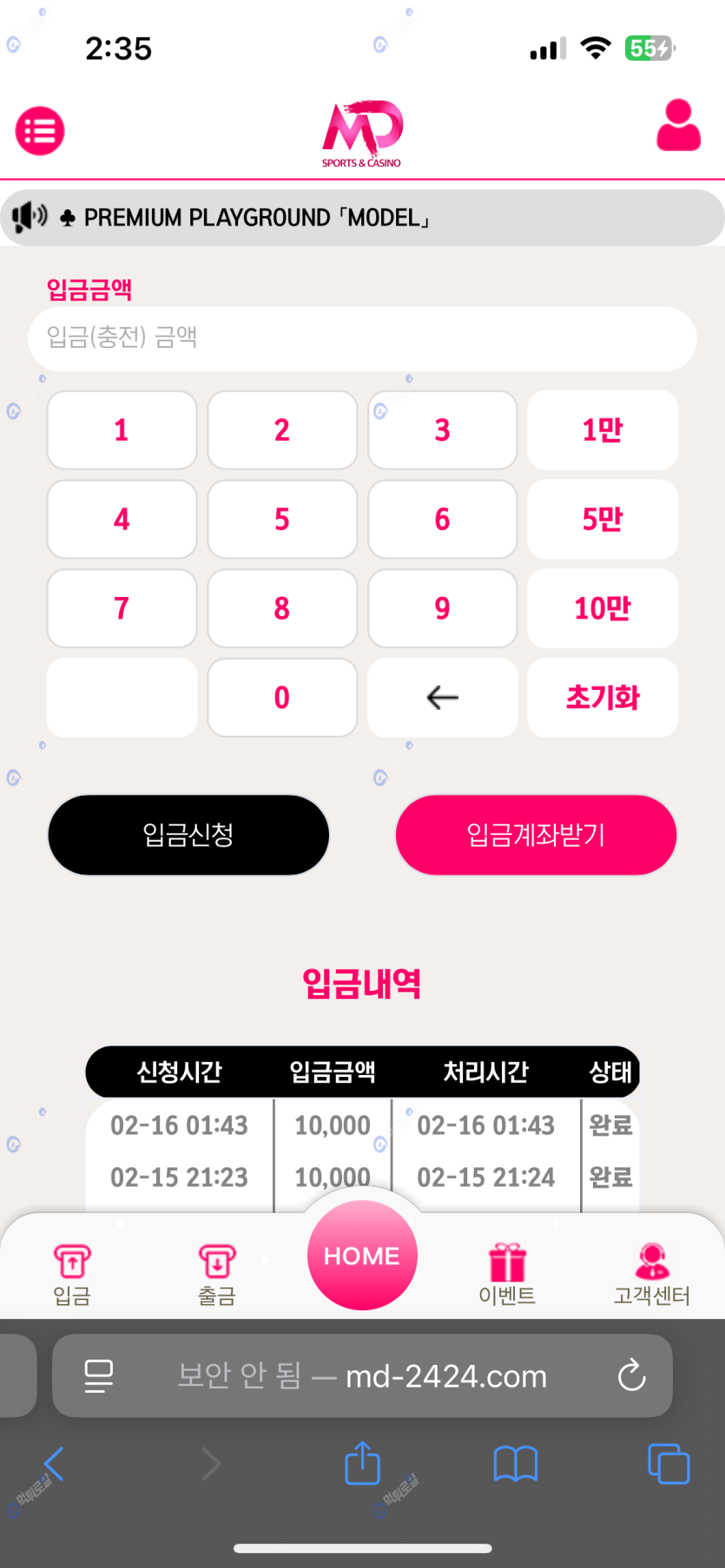The height and width of the screenshot is (1568, 725).
Task: Open the 고객센터 support tab
Action: point(651,1274)
